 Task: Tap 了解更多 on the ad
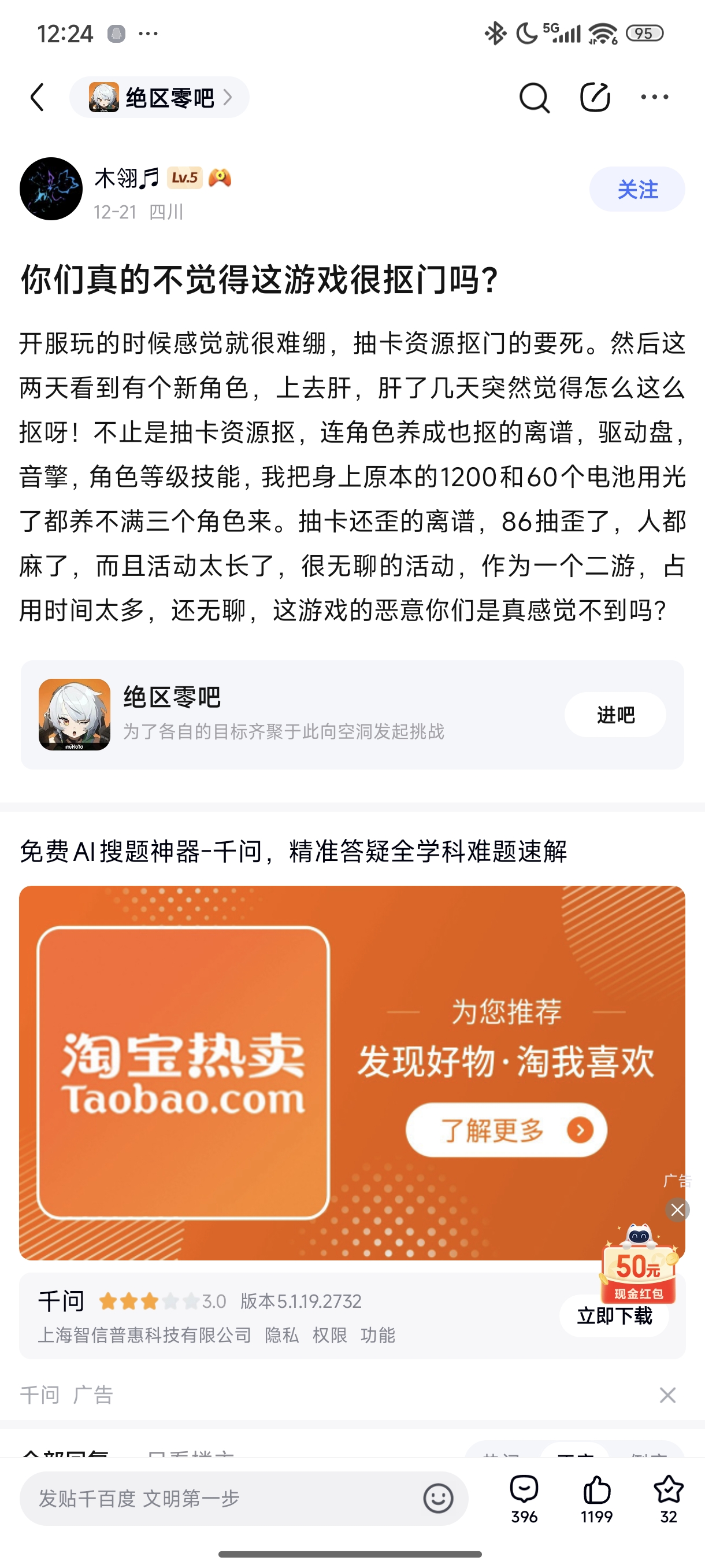coord(506,1130)
